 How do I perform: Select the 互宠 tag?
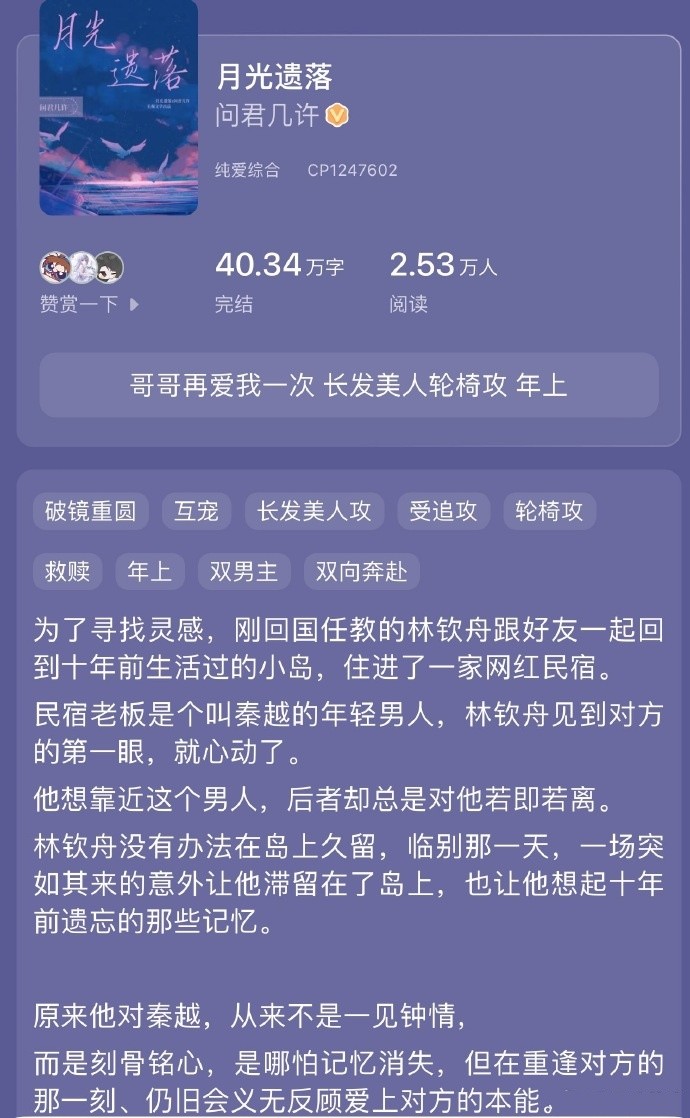click(x=196, y=511)
